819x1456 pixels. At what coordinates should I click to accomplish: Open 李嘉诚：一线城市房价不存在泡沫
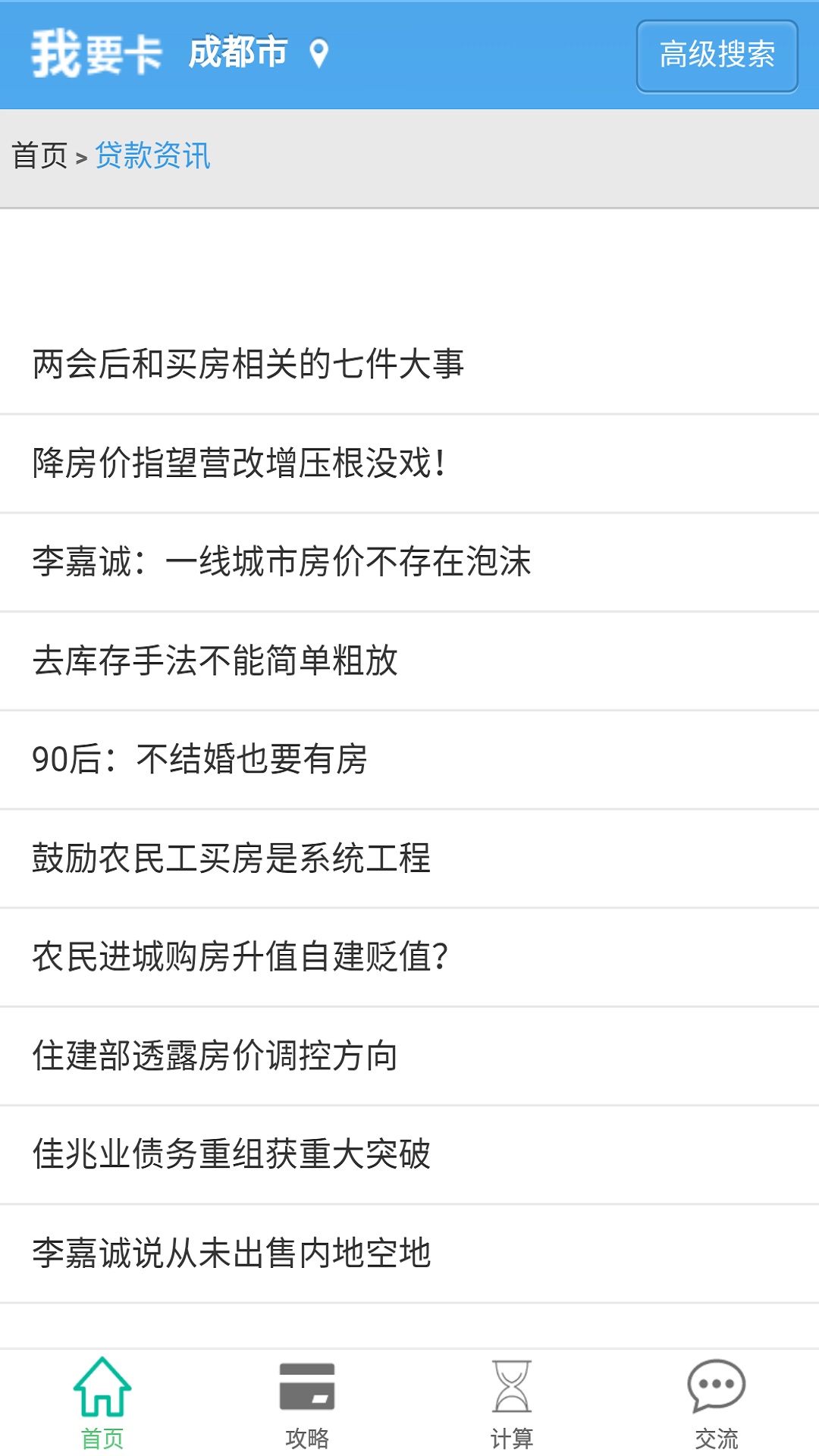(281, 562)
